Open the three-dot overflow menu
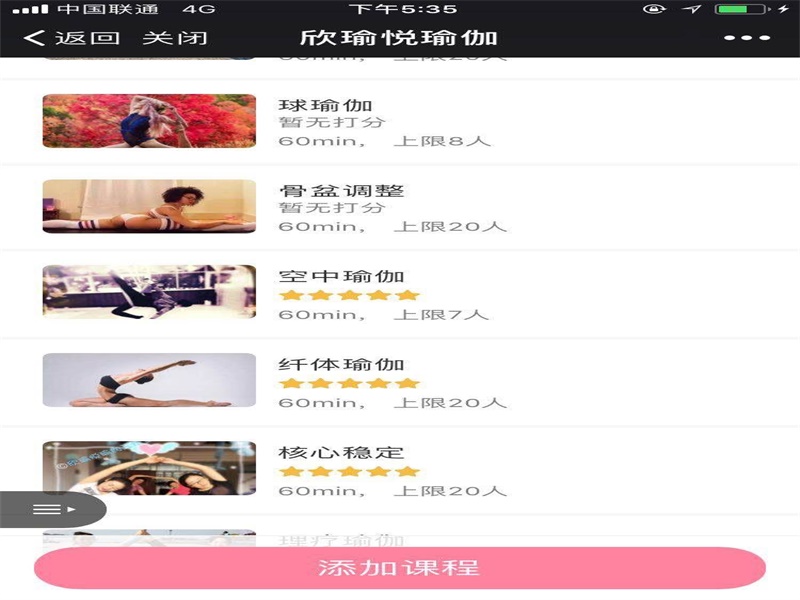Screen dimensions: 800x600 pyautogui.click(x=746, y=39)
